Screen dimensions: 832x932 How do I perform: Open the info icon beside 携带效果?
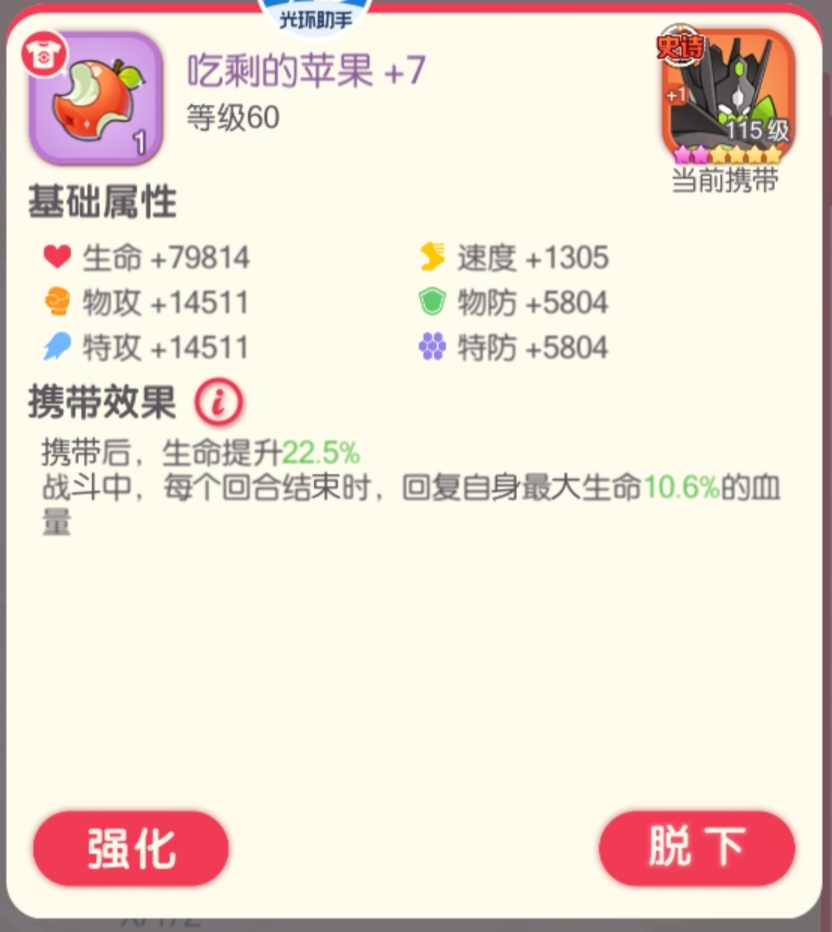click(218, 402)
